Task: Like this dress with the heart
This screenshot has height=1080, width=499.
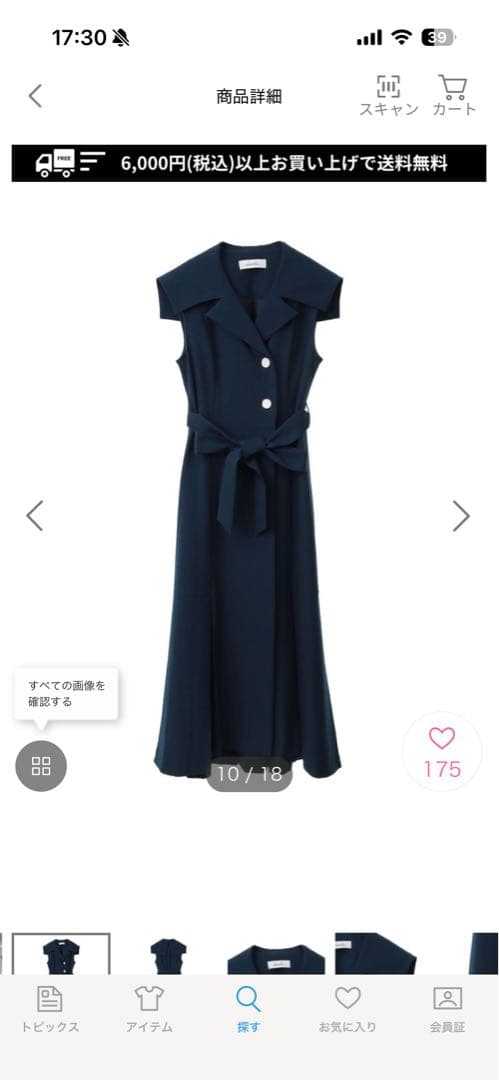Action: point(442,751)
